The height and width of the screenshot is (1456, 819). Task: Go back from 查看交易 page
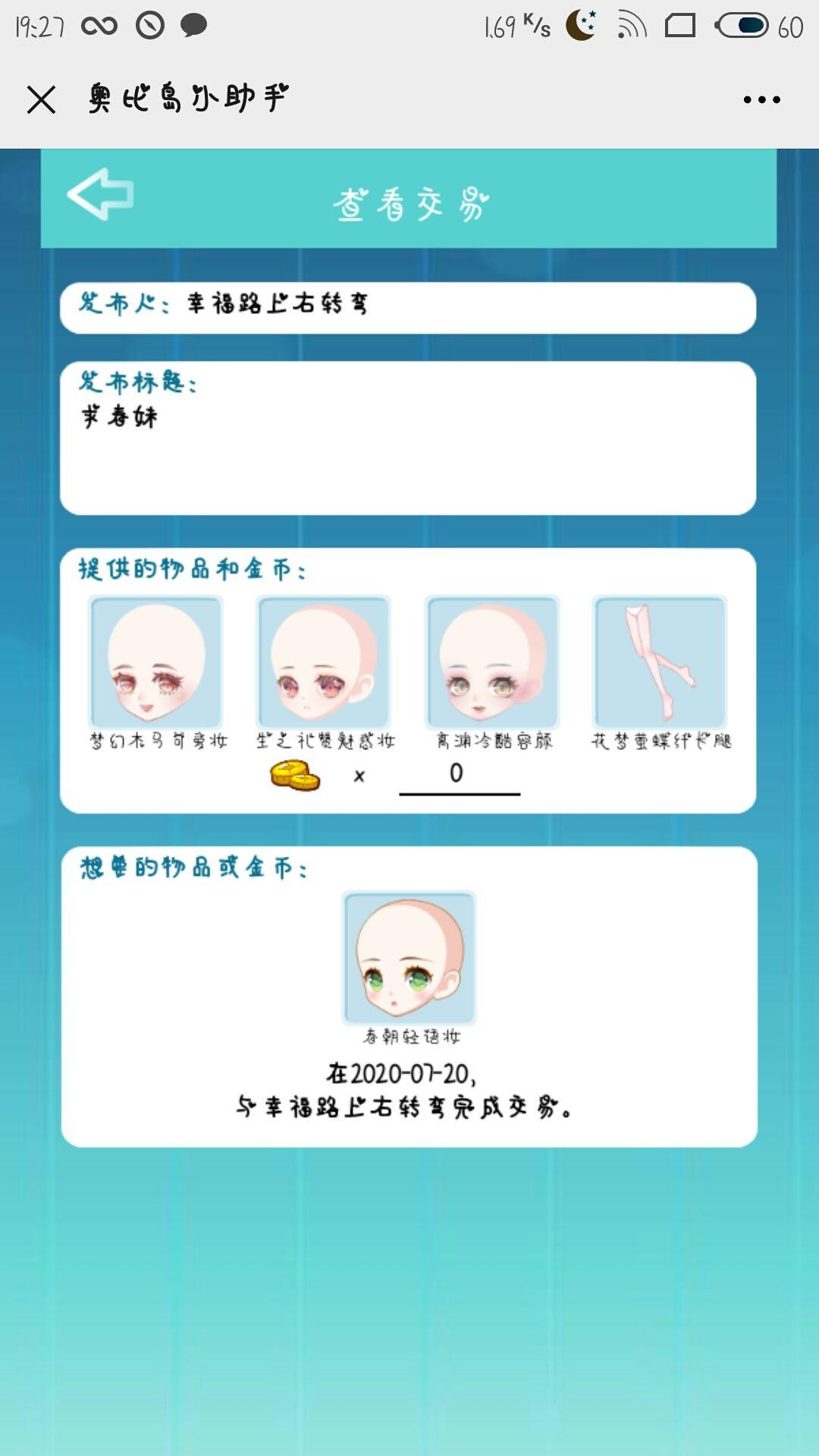(x=101, y=195)
